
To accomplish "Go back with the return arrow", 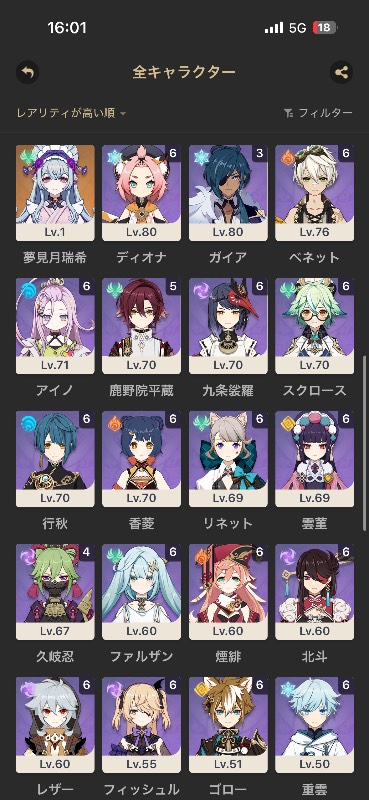I will pos(27,72).
